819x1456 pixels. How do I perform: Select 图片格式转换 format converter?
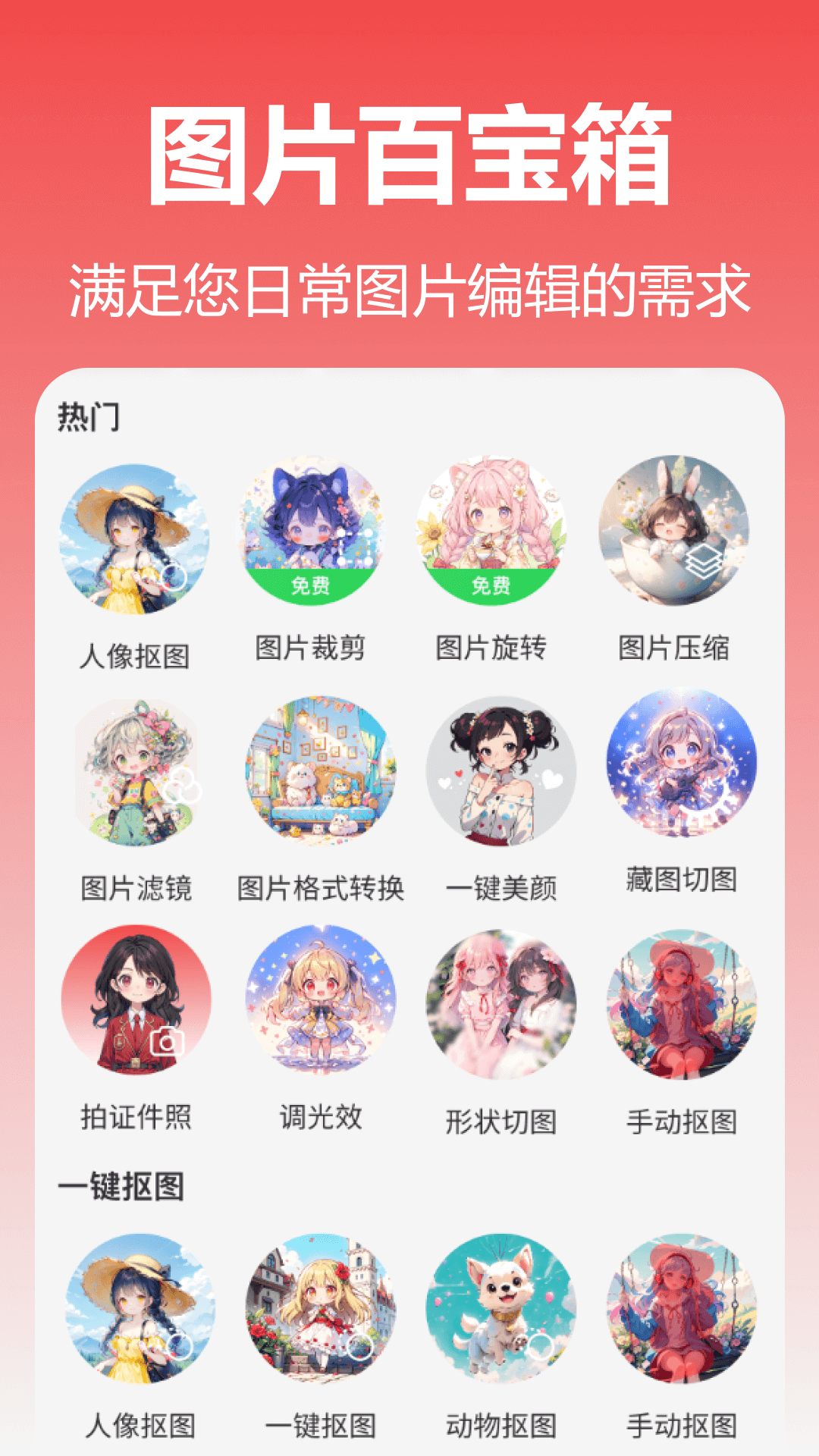pos(318,773)
